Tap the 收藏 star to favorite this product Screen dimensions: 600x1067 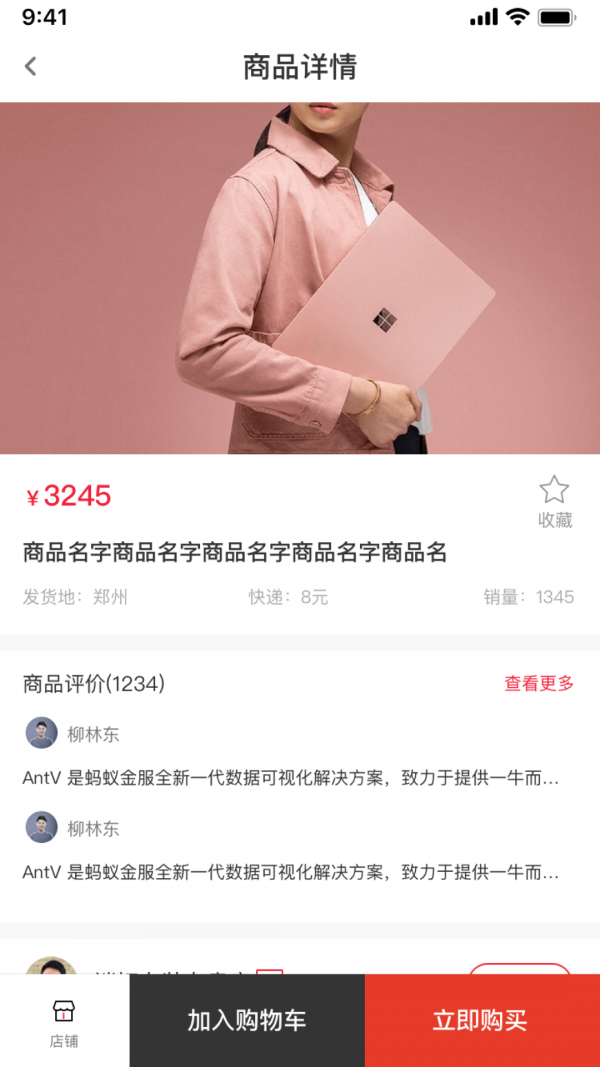(x=554, y=501)
